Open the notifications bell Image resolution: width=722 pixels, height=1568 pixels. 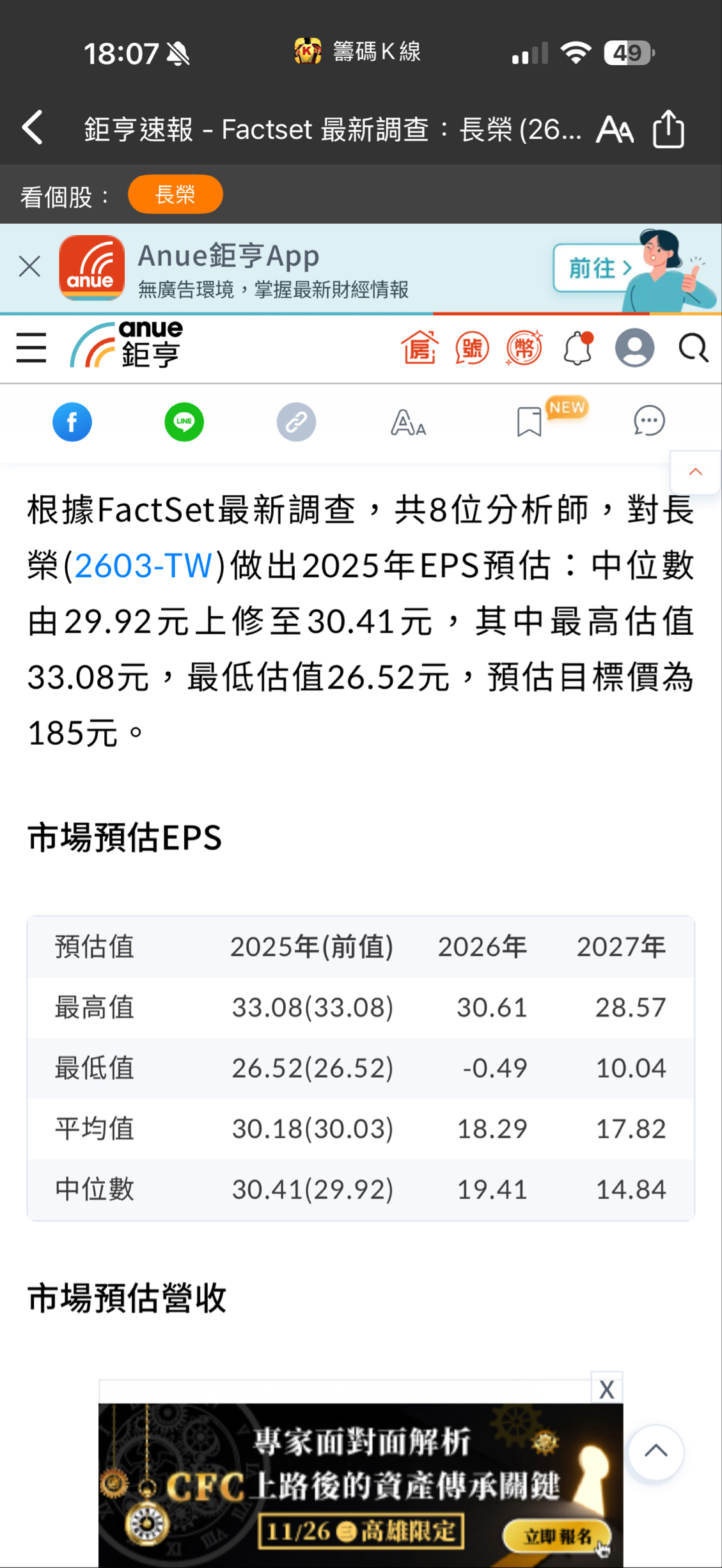click(577, 348)
